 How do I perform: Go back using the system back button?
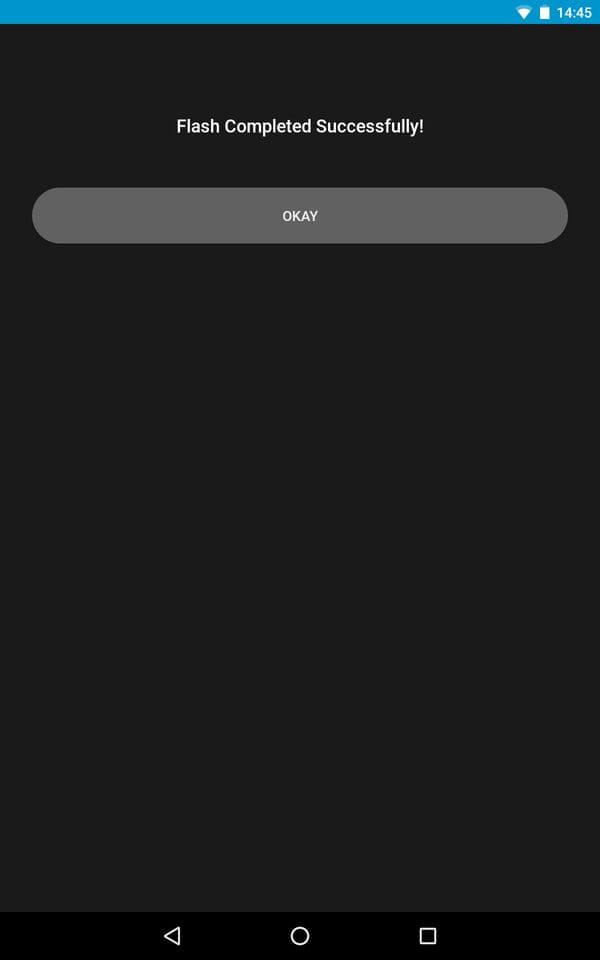click(x=172, y=936)
